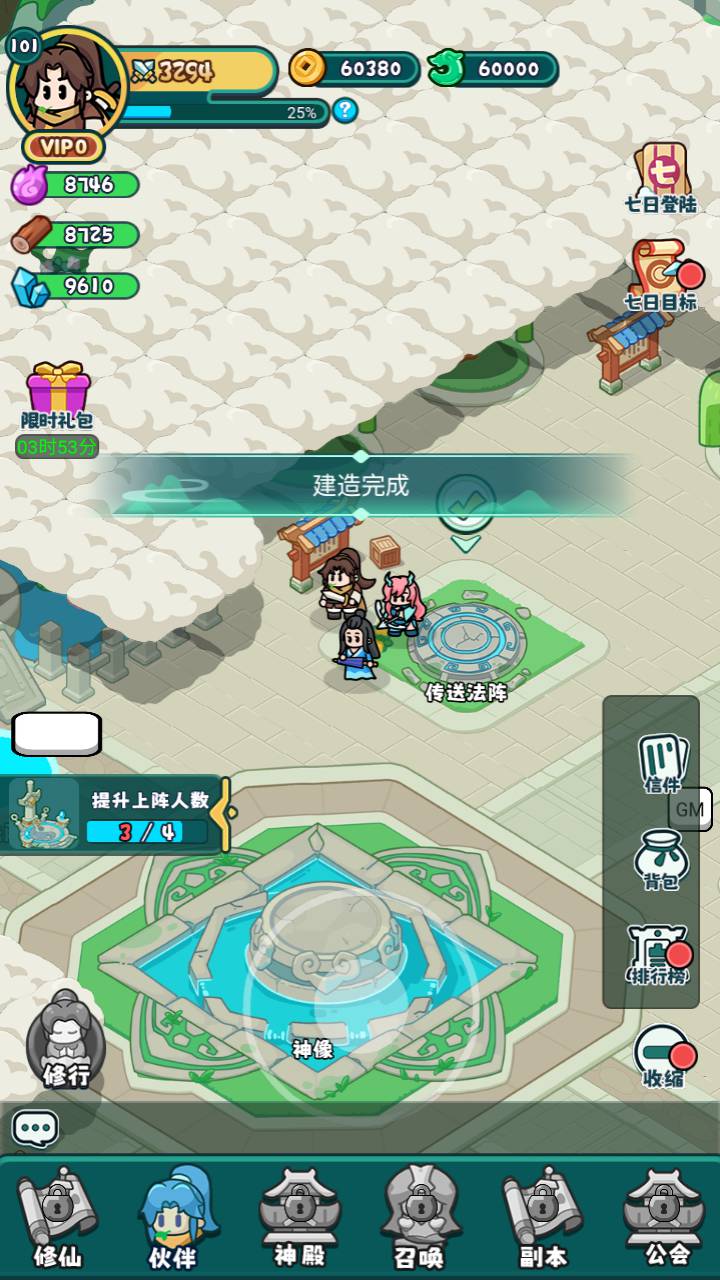The image size is (720, 1280).
Task: Tap the GM button
Action: 690,809
